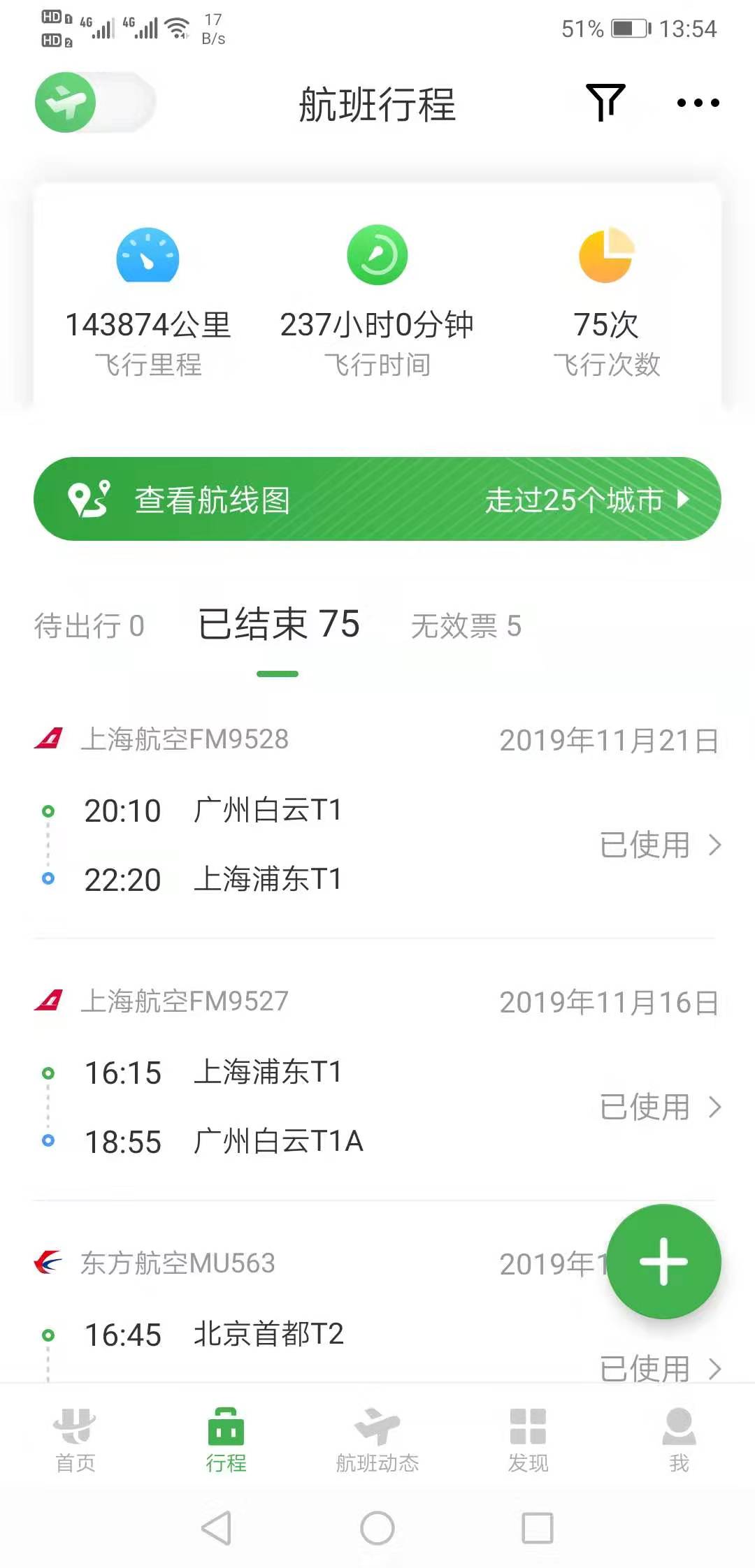Select the 行程 tab in bottom navigation
The width and height of the screenshot is (755, 1568).
(226, 1439)
